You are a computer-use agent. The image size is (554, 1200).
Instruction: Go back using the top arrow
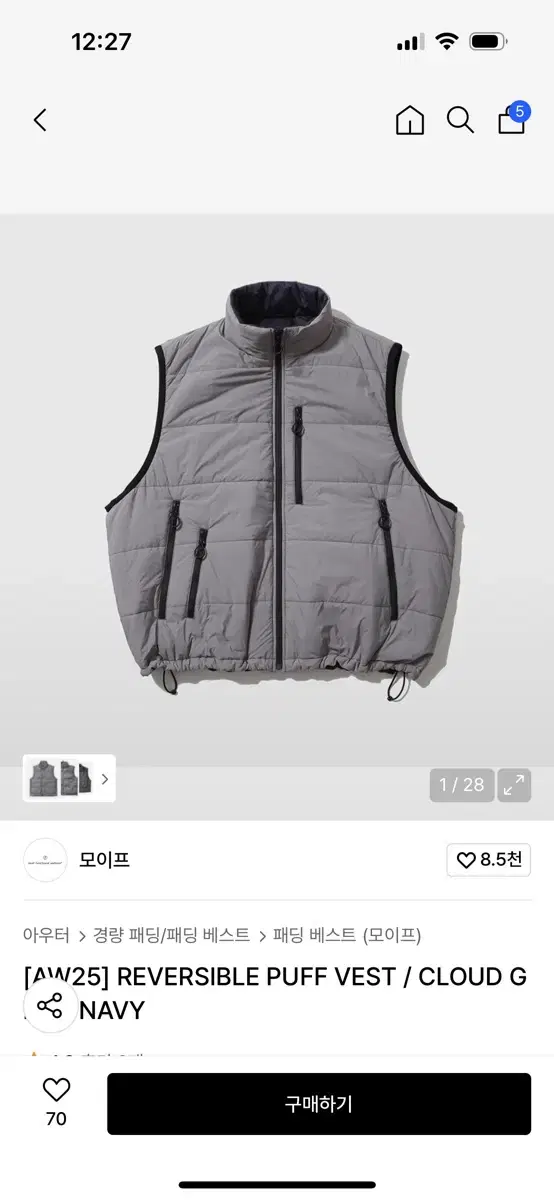(40, 121)
